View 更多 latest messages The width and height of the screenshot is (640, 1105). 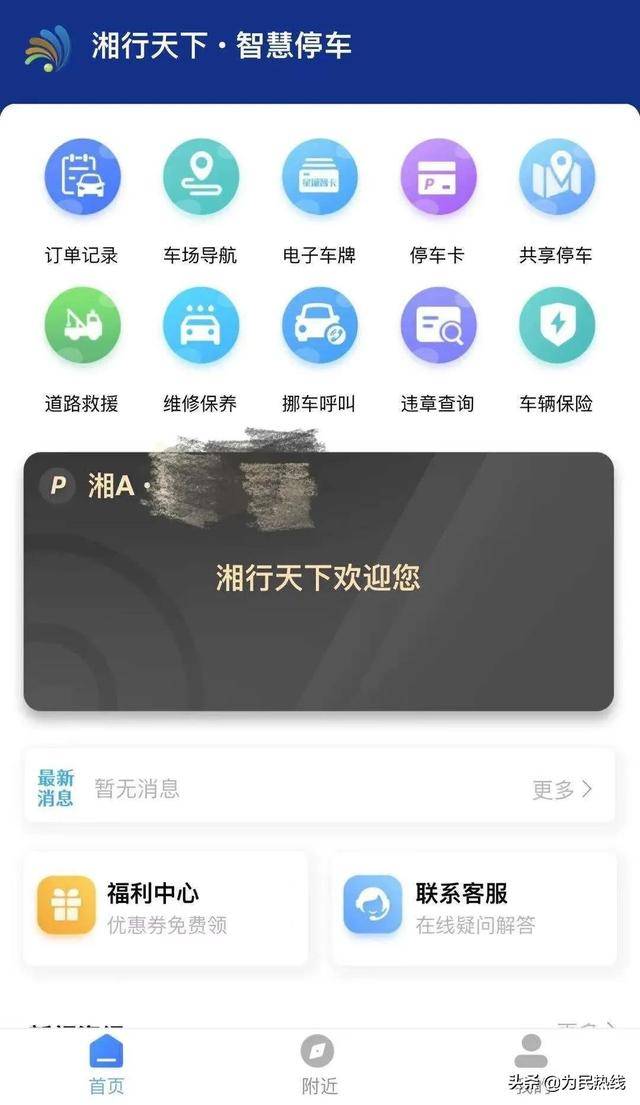click(562, 789)
